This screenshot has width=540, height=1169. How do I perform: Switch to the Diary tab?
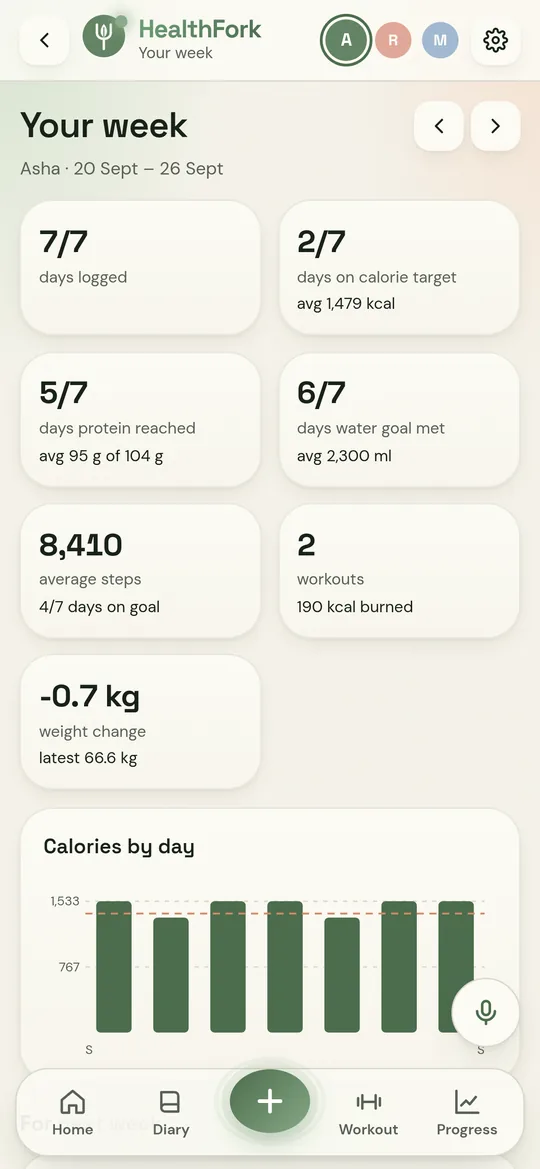pyautogui.click(x=171, y=1112)
